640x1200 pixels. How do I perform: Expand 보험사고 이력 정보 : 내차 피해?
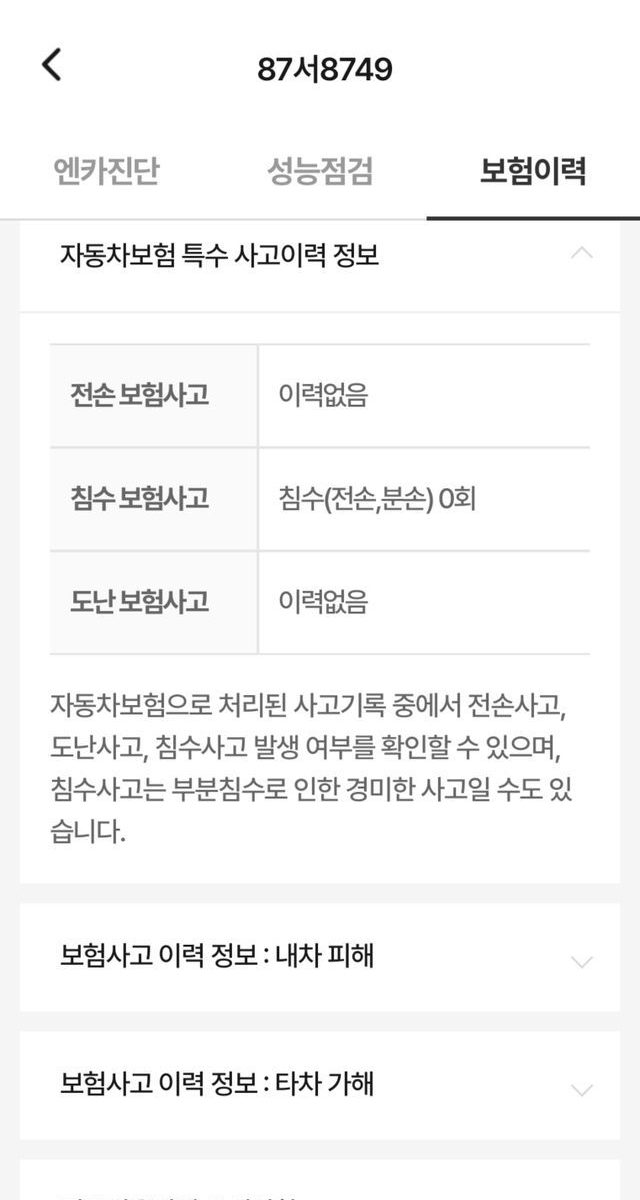[x=320, y=957]
